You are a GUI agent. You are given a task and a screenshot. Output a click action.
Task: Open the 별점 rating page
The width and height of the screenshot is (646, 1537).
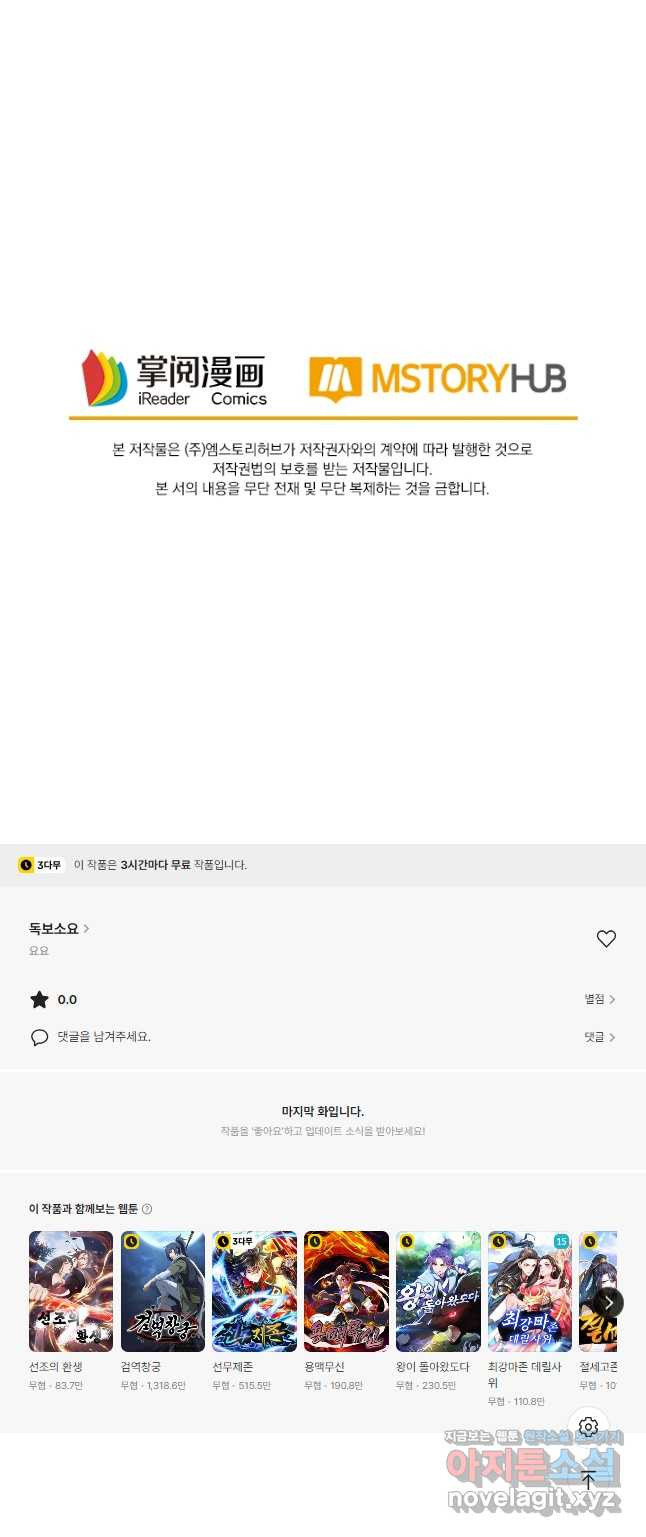click(x=600, y=999)
